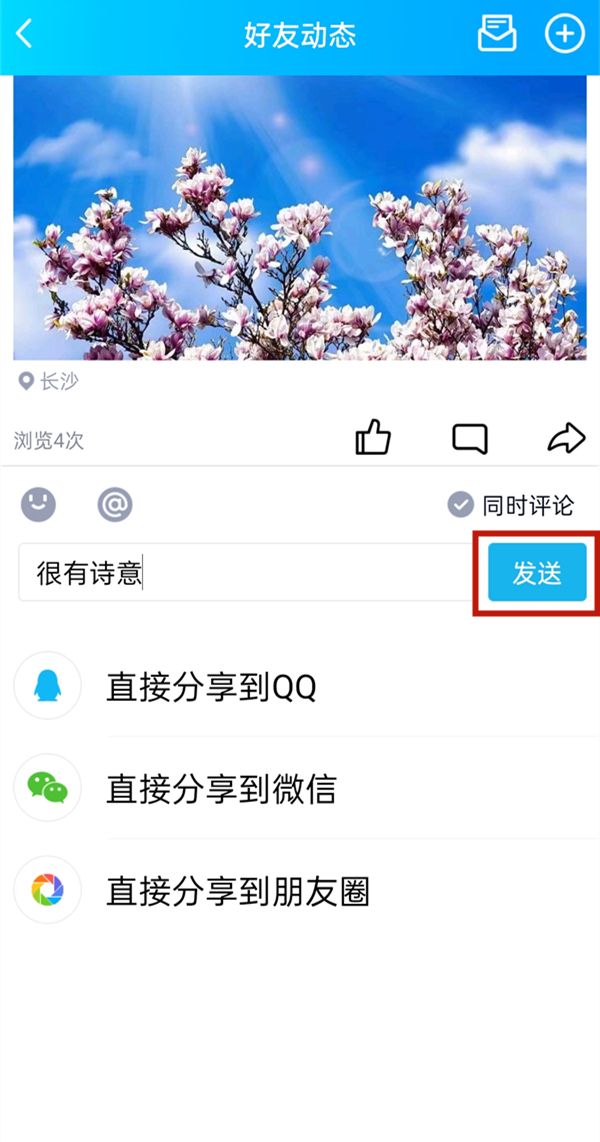Open the message inbox icon
600x1142 pixels.
[x=497, y=34]
